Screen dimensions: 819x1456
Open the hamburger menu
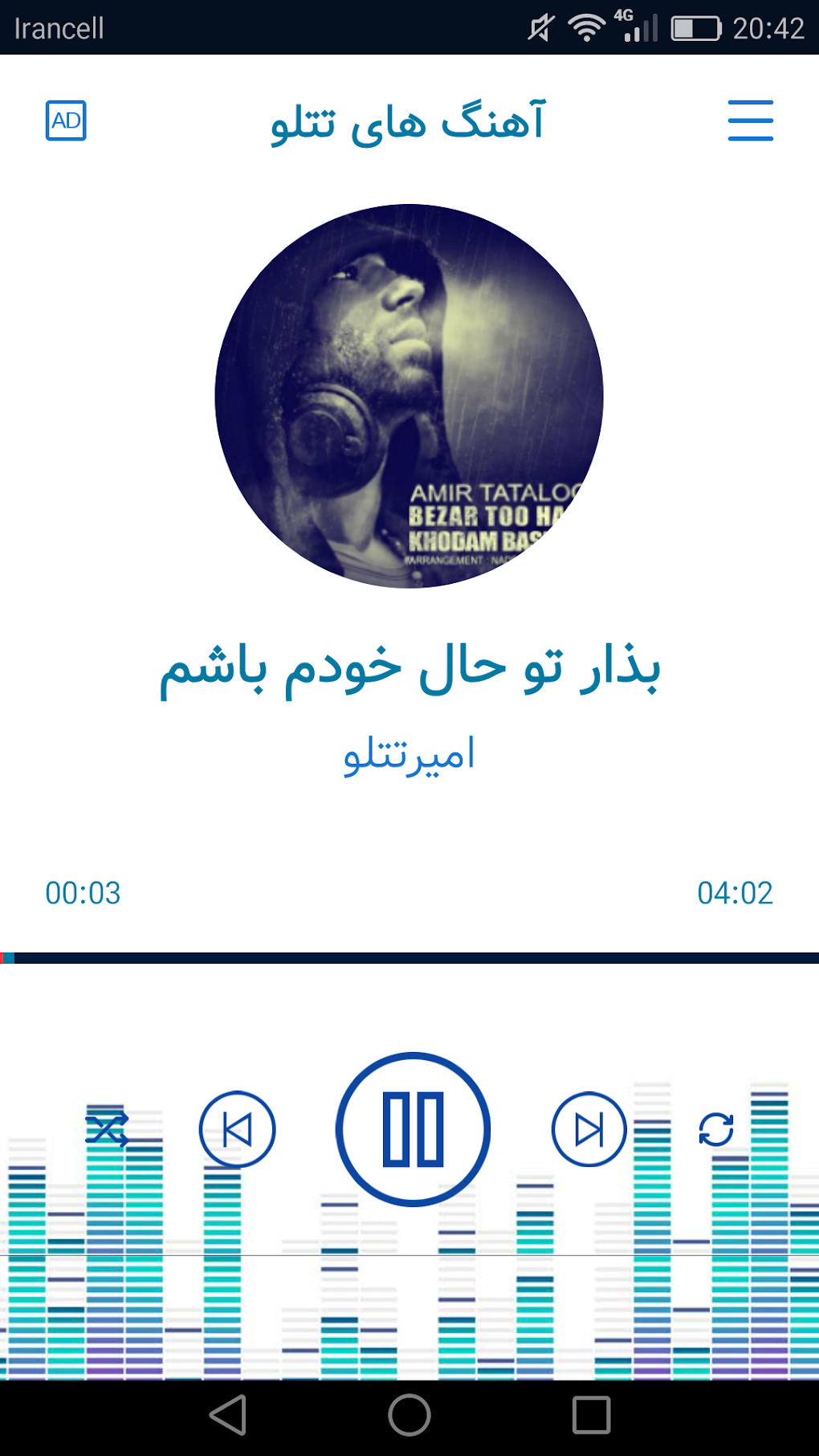tap(750, 121)
